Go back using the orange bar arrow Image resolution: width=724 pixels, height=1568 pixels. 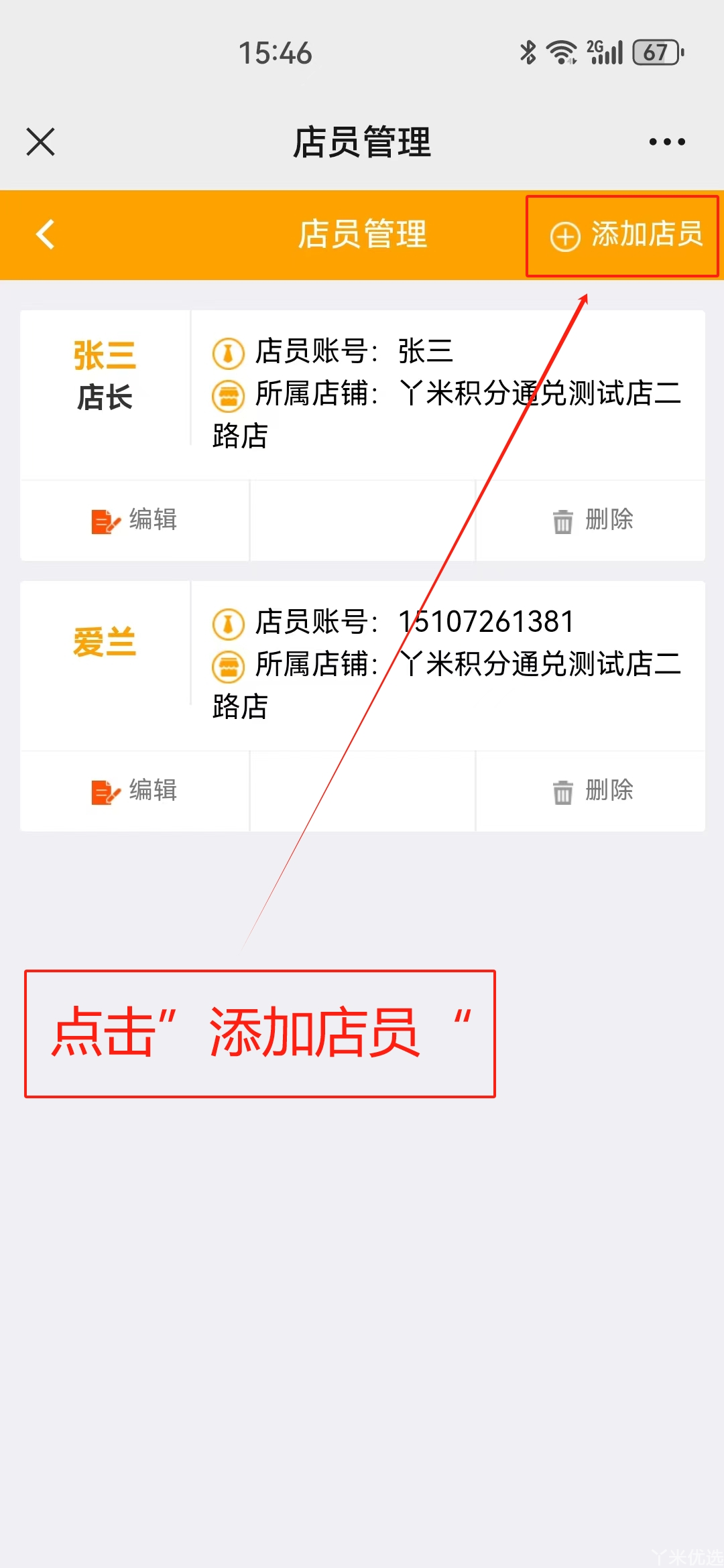[x=46, y=235]
